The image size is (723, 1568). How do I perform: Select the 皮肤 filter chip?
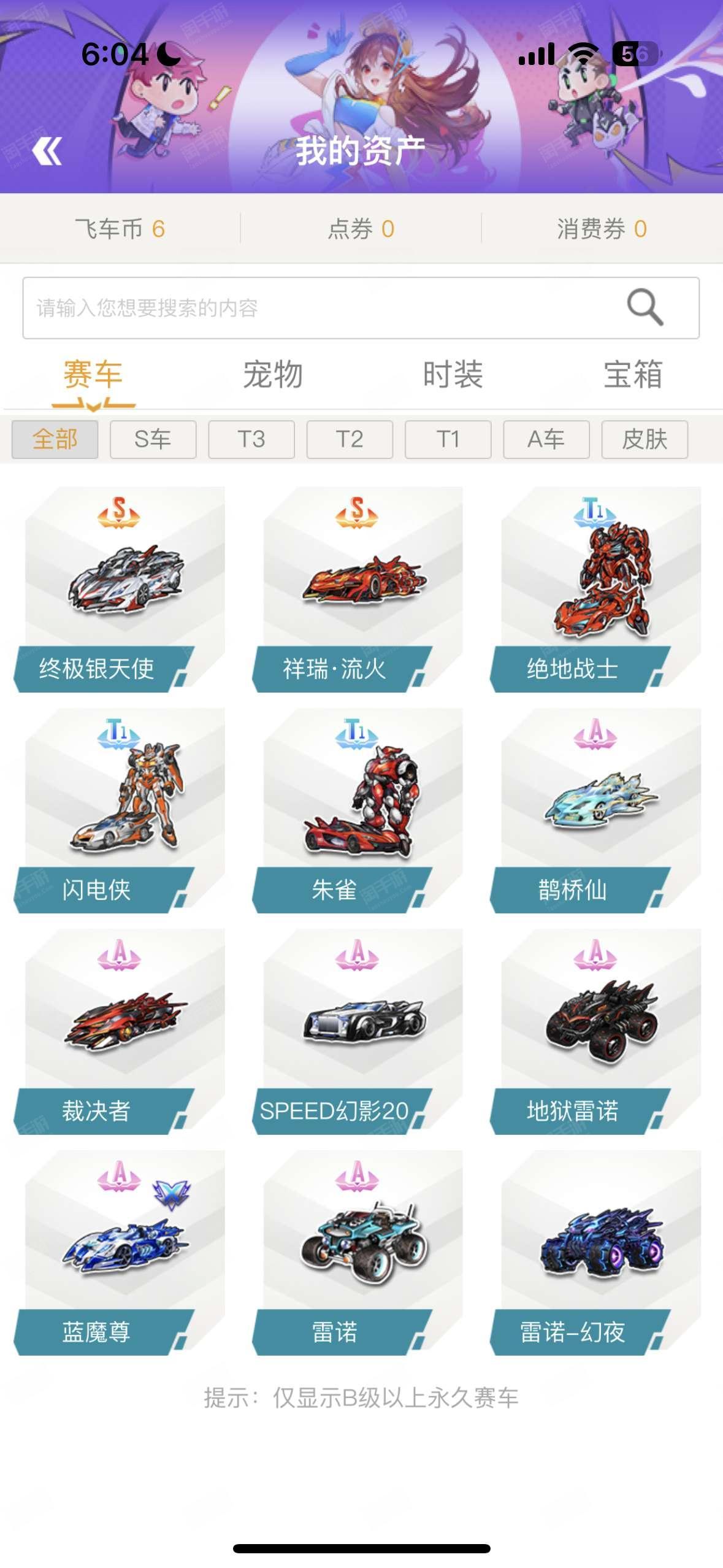645,439
